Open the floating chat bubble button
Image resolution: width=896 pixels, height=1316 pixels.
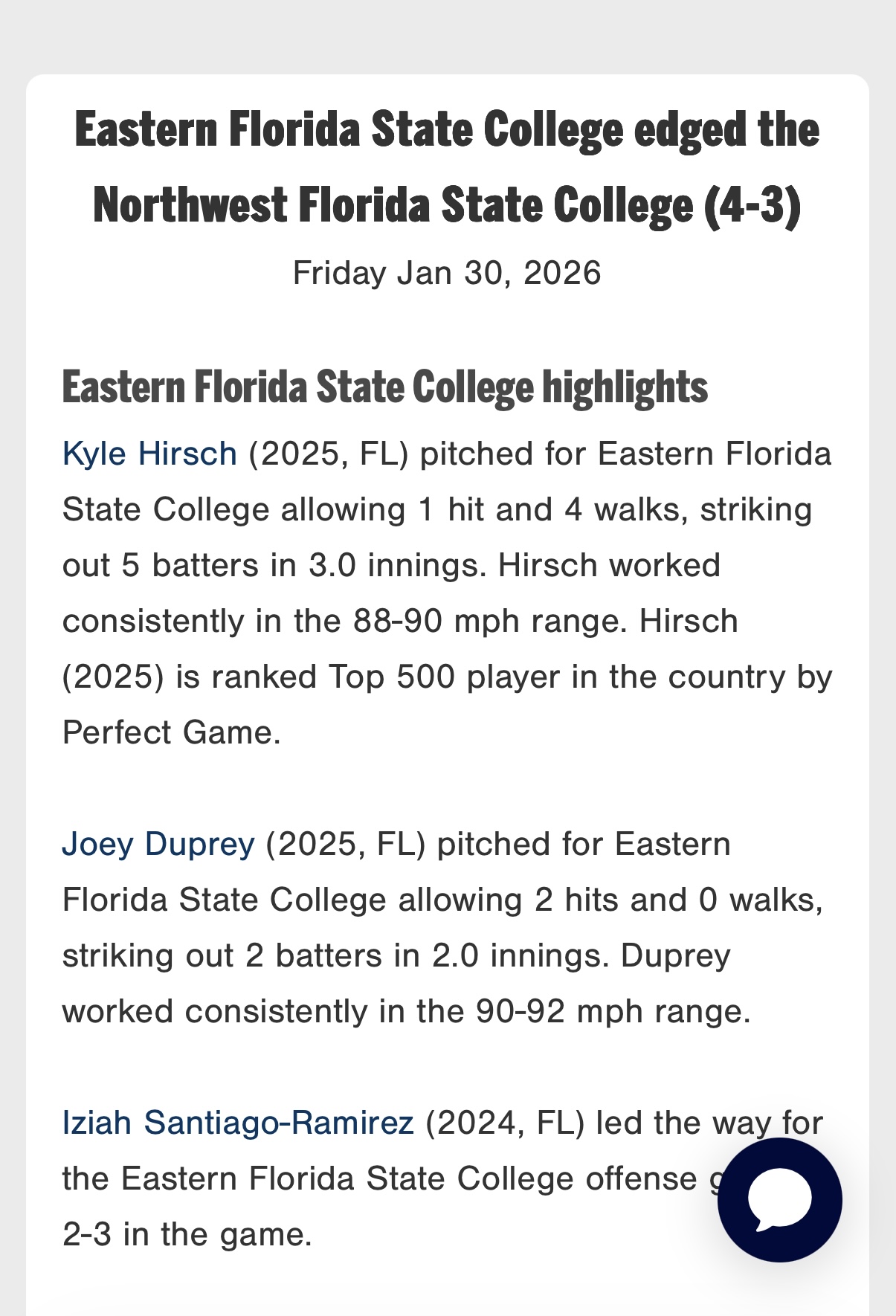click(779, 1199)
